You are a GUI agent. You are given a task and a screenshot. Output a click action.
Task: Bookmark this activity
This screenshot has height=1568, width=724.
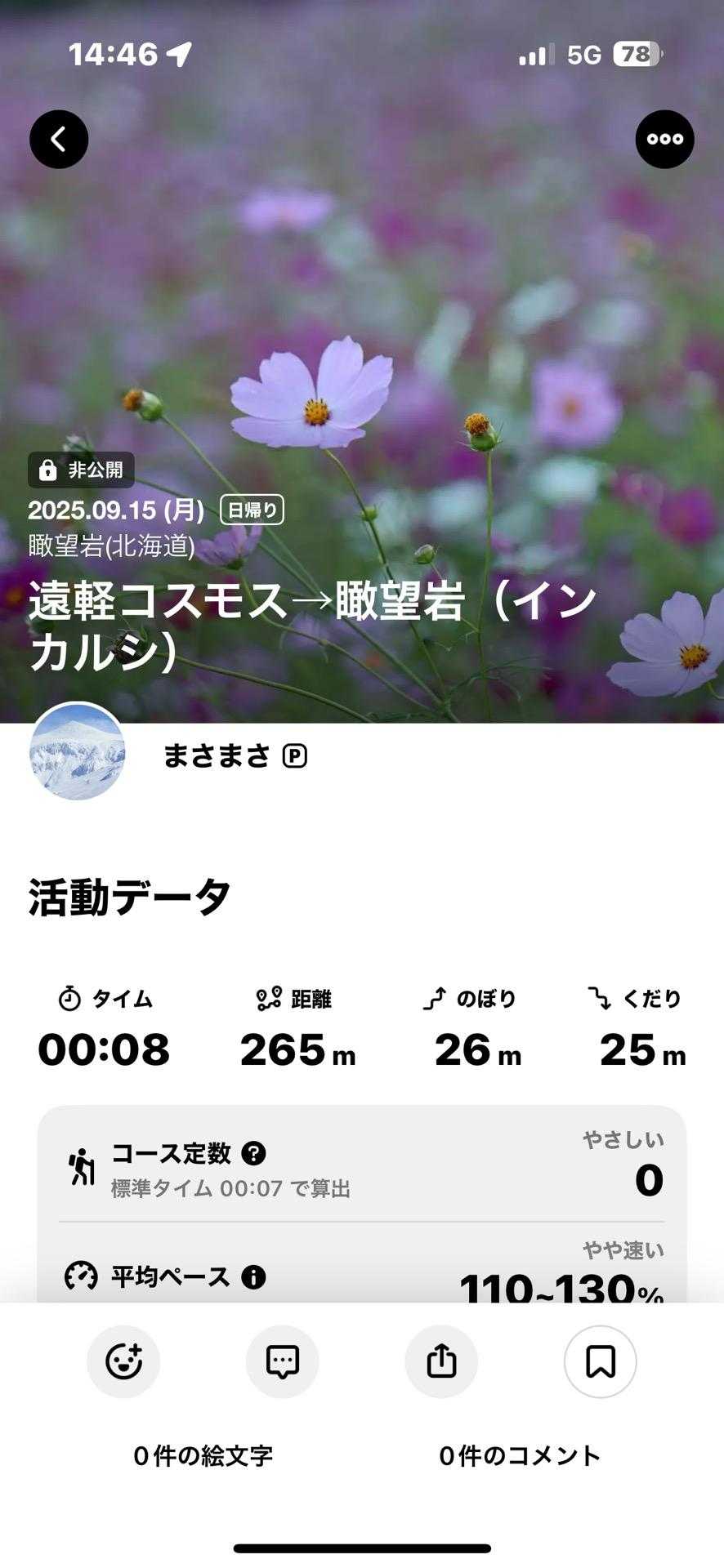tap(600, 1361)
